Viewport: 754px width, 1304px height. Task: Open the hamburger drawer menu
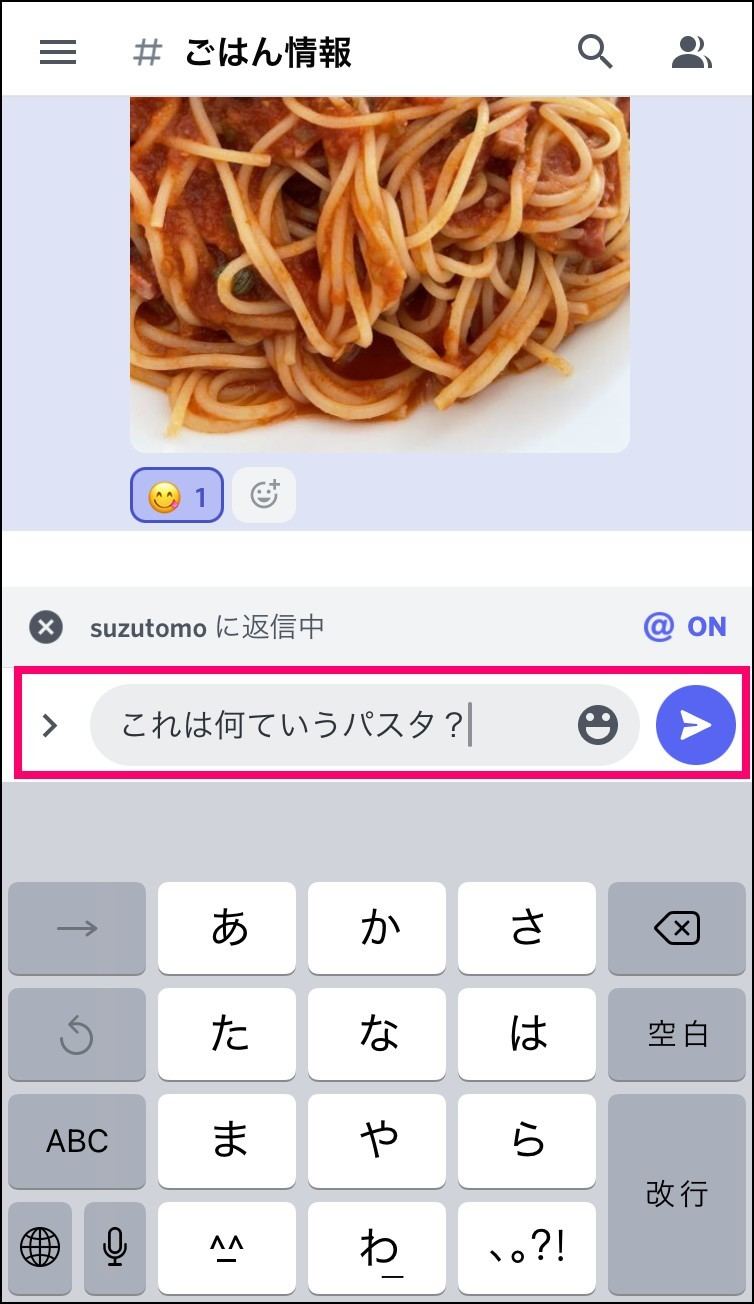coord(58,53)
